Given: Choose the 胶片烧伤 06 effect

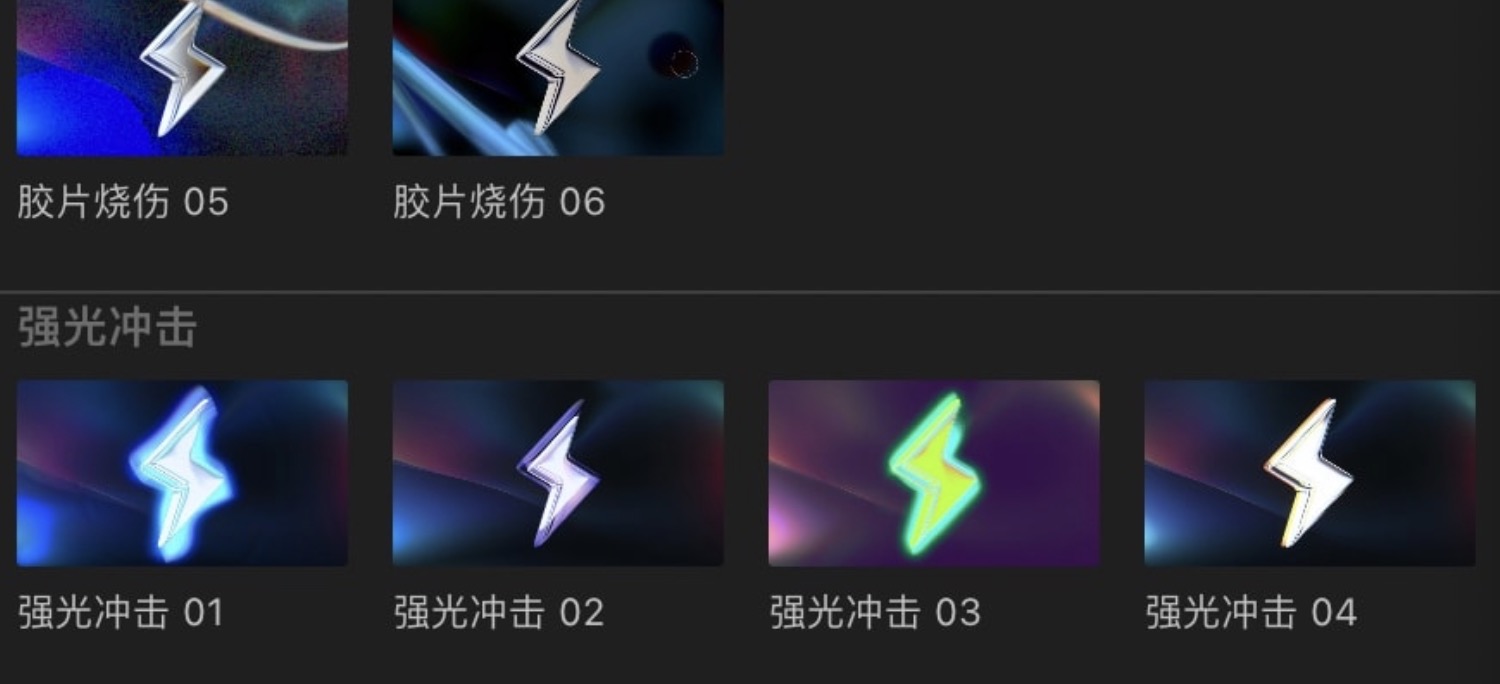Looking at the screenshot, I should (x=558, y=77).
